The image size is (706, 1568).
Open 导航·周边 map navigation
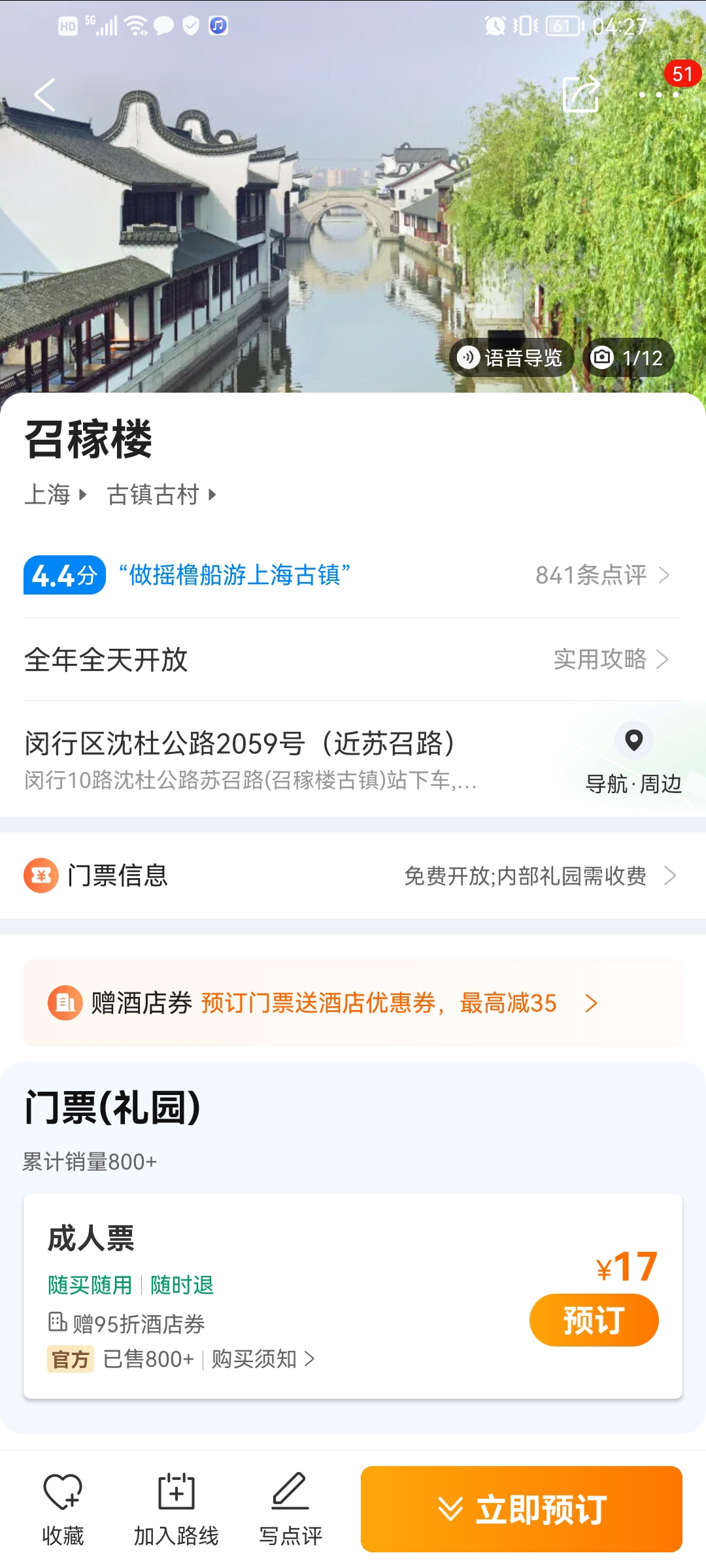coord(633,758)
